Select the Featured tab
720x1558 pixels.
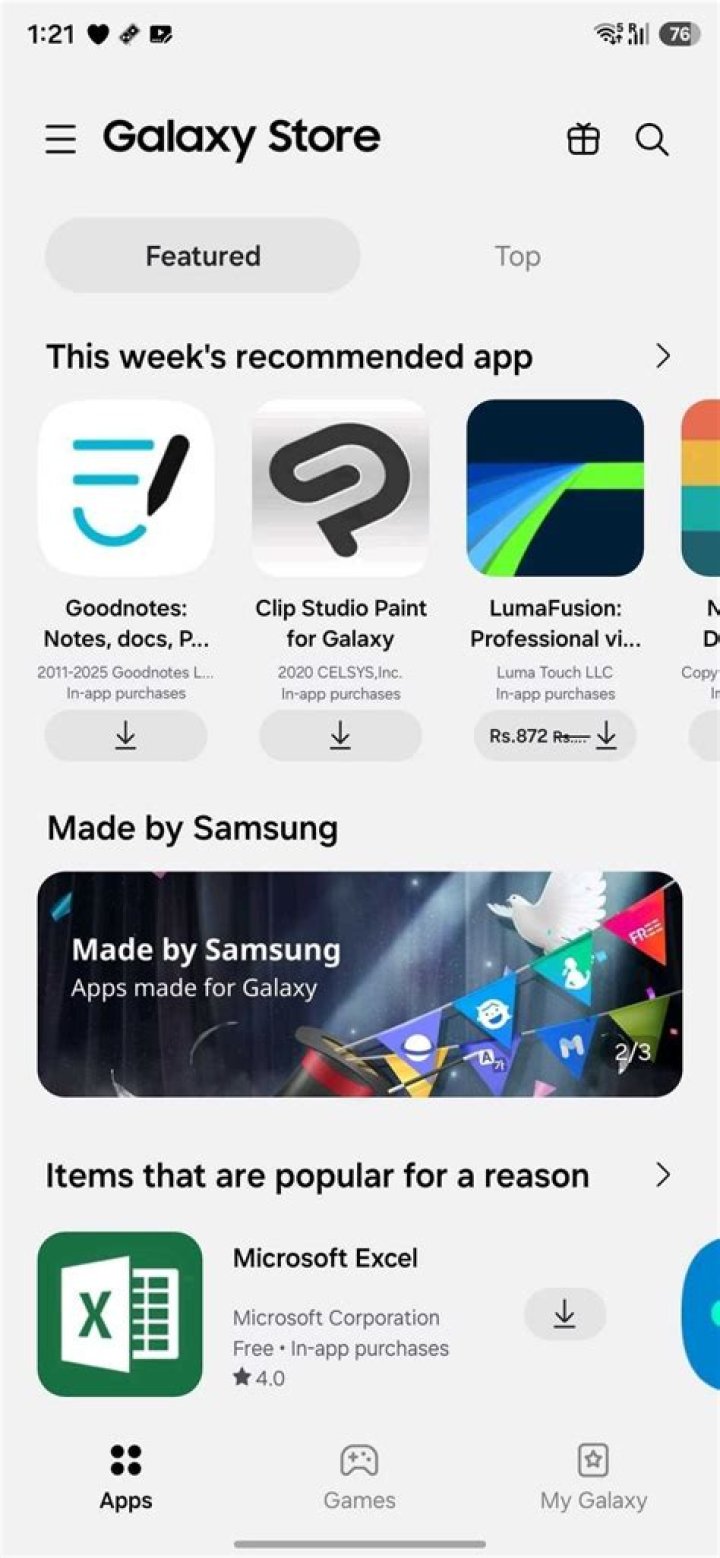203,256
